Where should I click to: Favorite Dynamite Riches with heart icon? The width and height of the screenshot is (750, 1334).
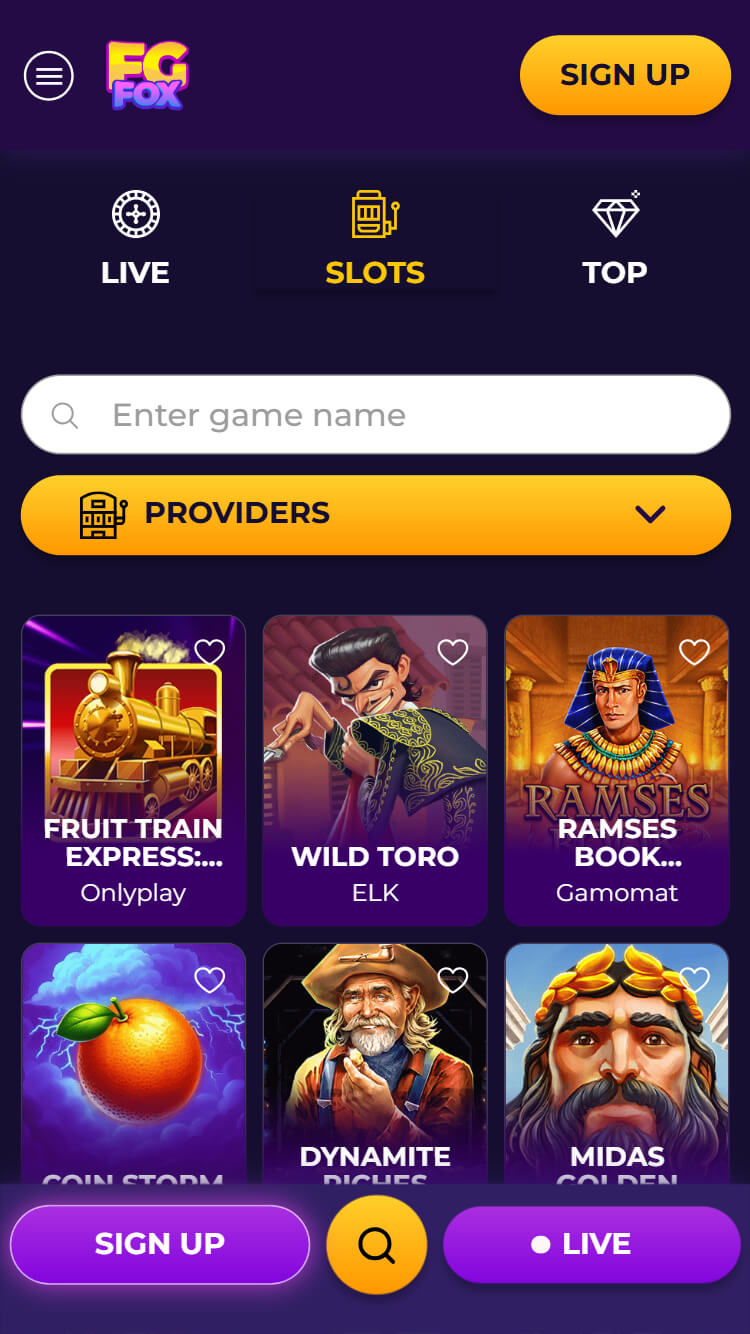[x=453, y=980]
